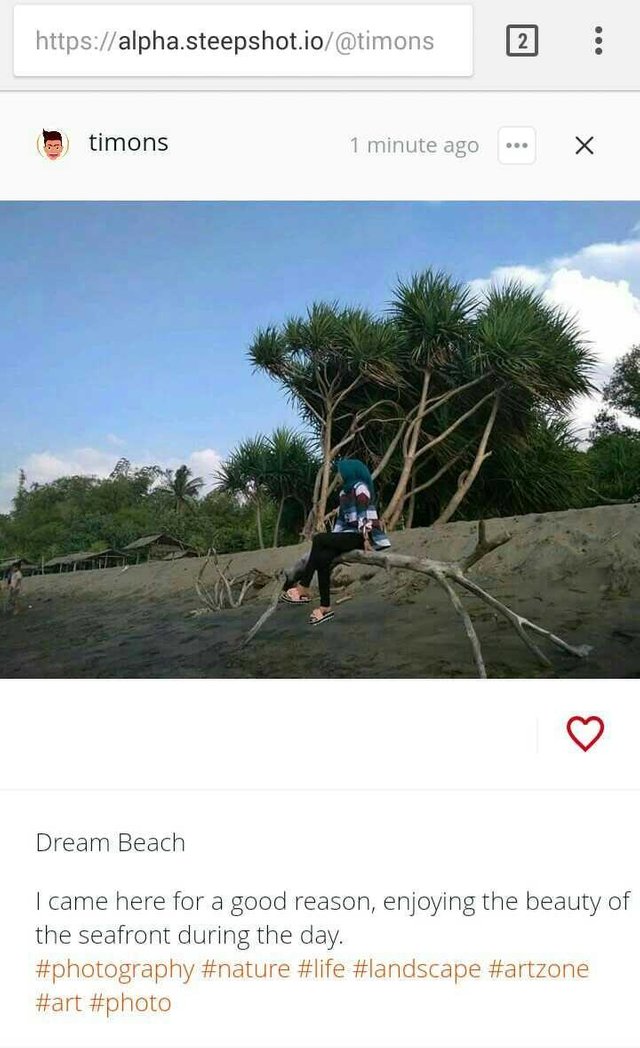The height and width of the screenshot is (1048, 640).
Task: Open the post options three-dot button
Action: pos(516,146)
